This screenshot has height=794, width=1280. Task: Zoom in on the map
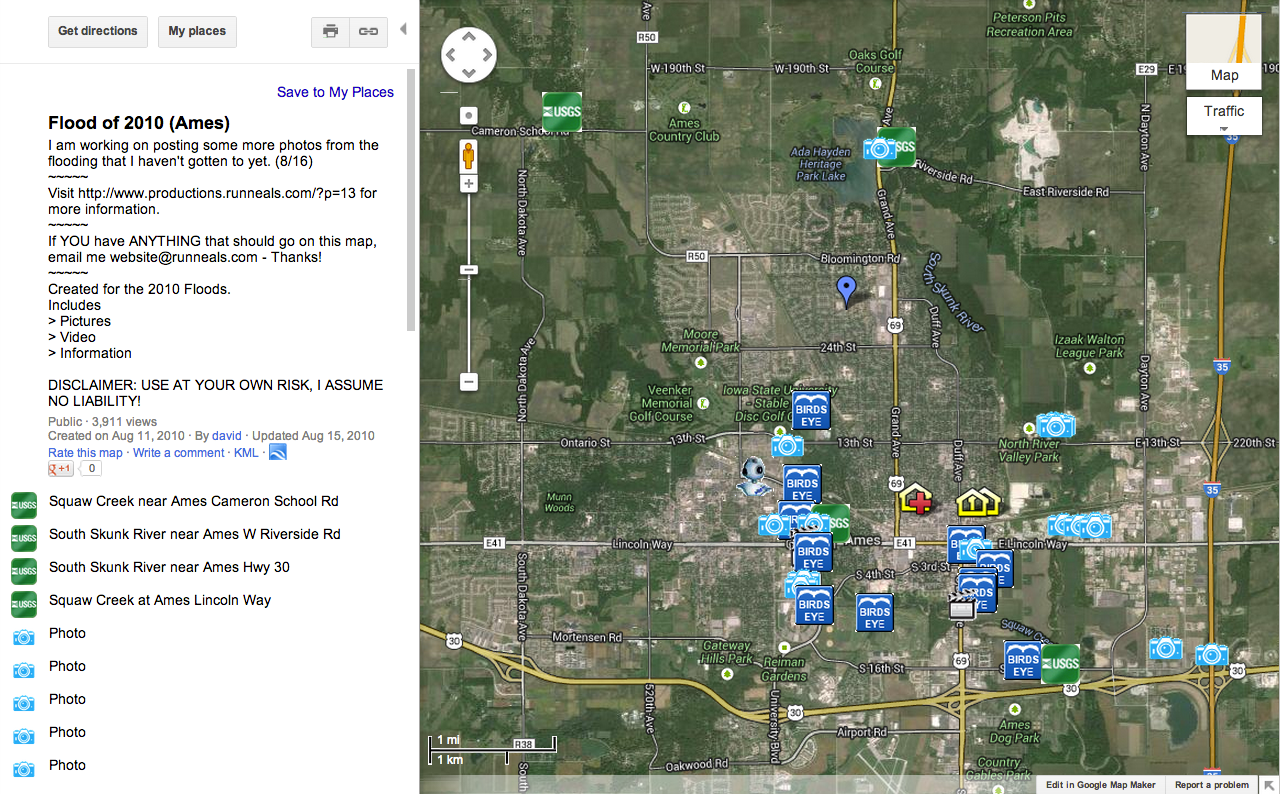click(x=469, y=184)
